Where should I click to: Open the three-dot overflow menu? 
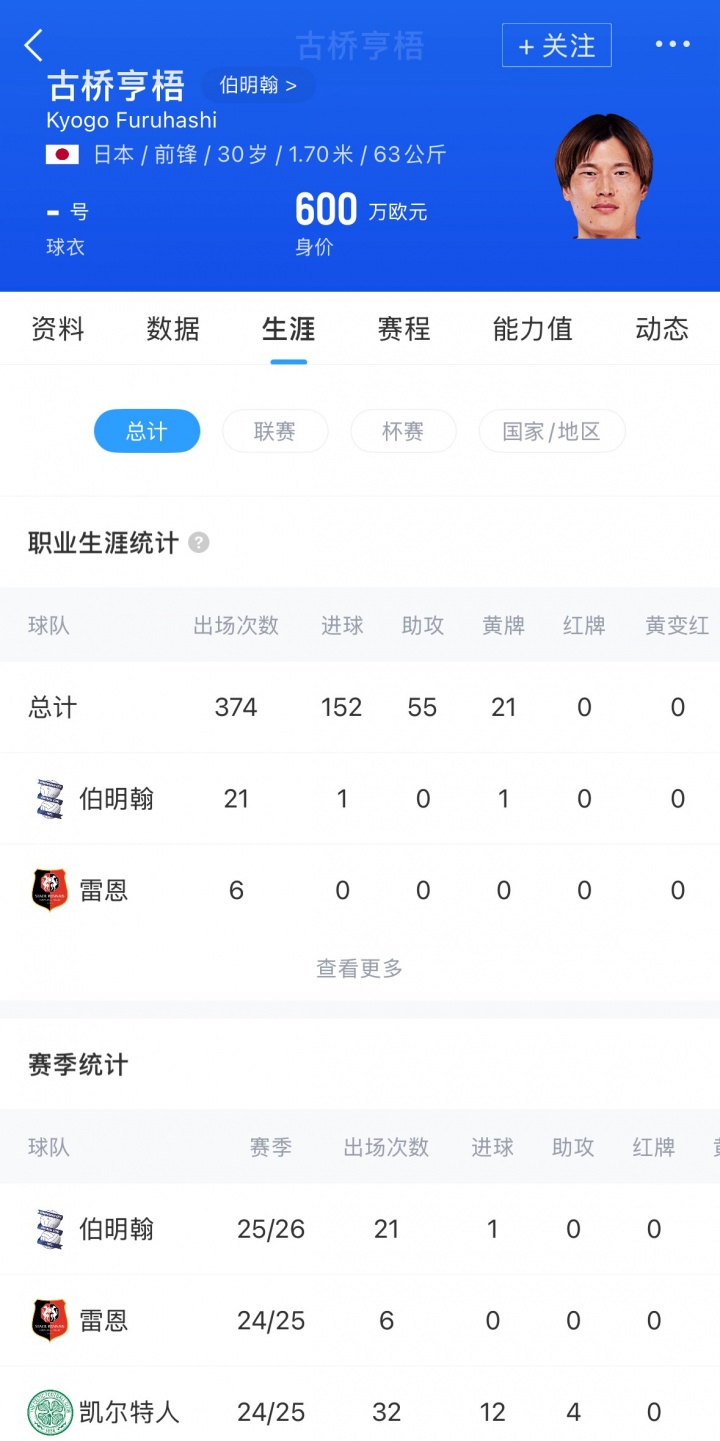tap(672, 45)
